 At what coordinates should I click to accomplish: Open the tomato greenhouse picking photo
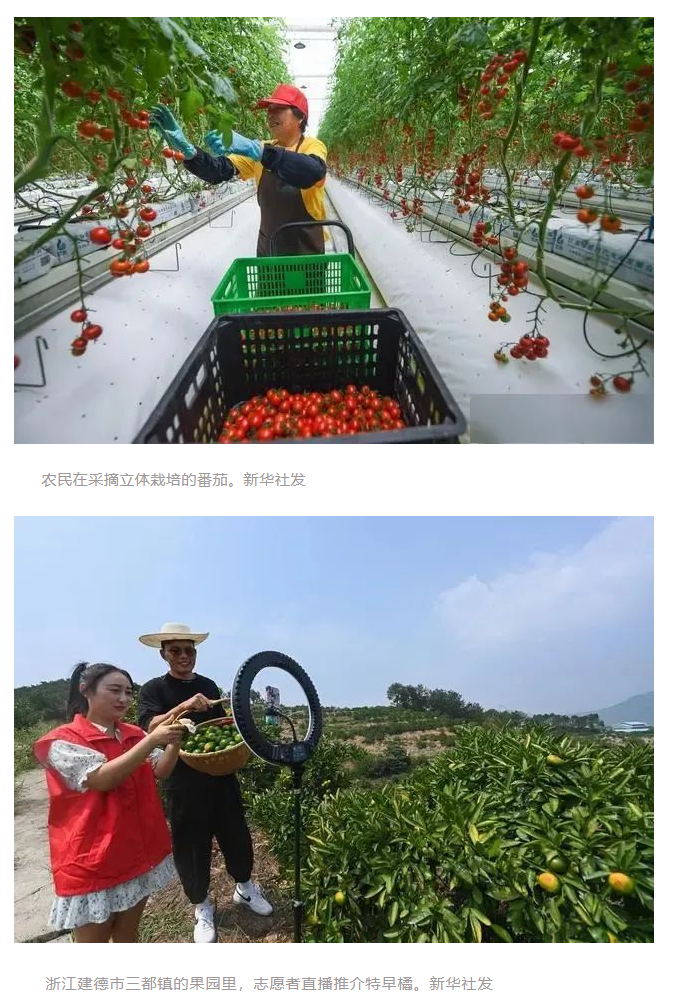[333, 230]
